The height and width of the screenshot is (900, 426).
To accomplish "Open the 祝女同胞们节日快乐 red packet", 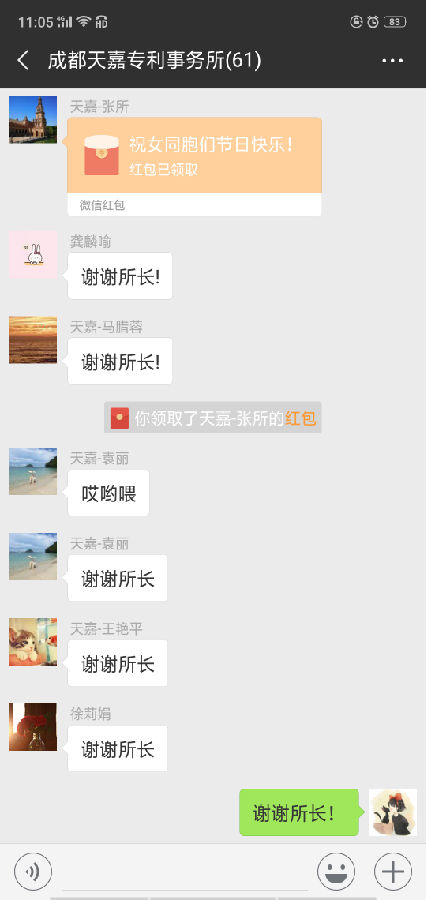I will 194,166.
